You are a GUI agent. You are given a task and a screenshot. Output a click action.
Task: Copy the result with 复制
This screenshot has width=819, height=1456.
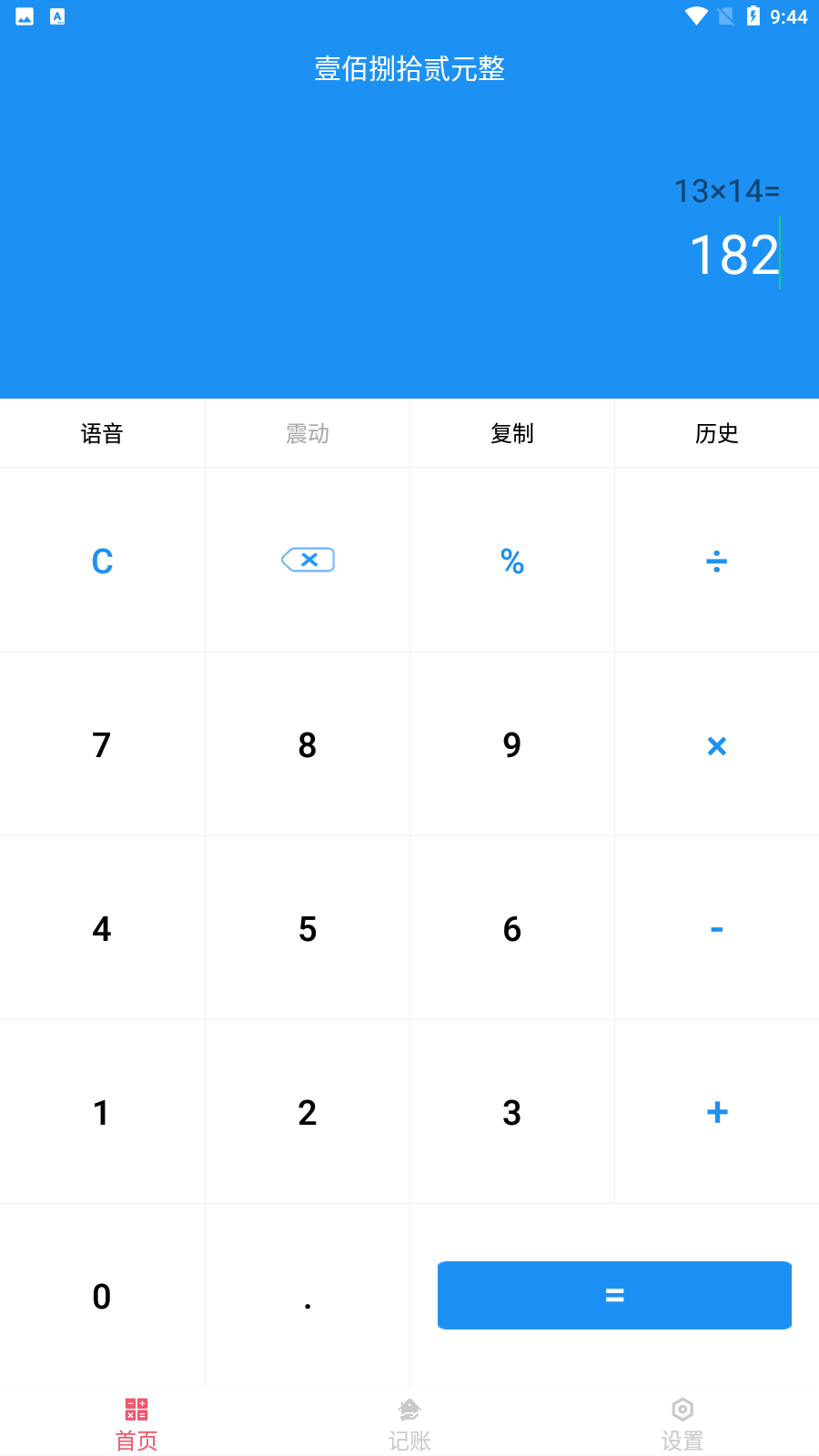tap(512, 434)
